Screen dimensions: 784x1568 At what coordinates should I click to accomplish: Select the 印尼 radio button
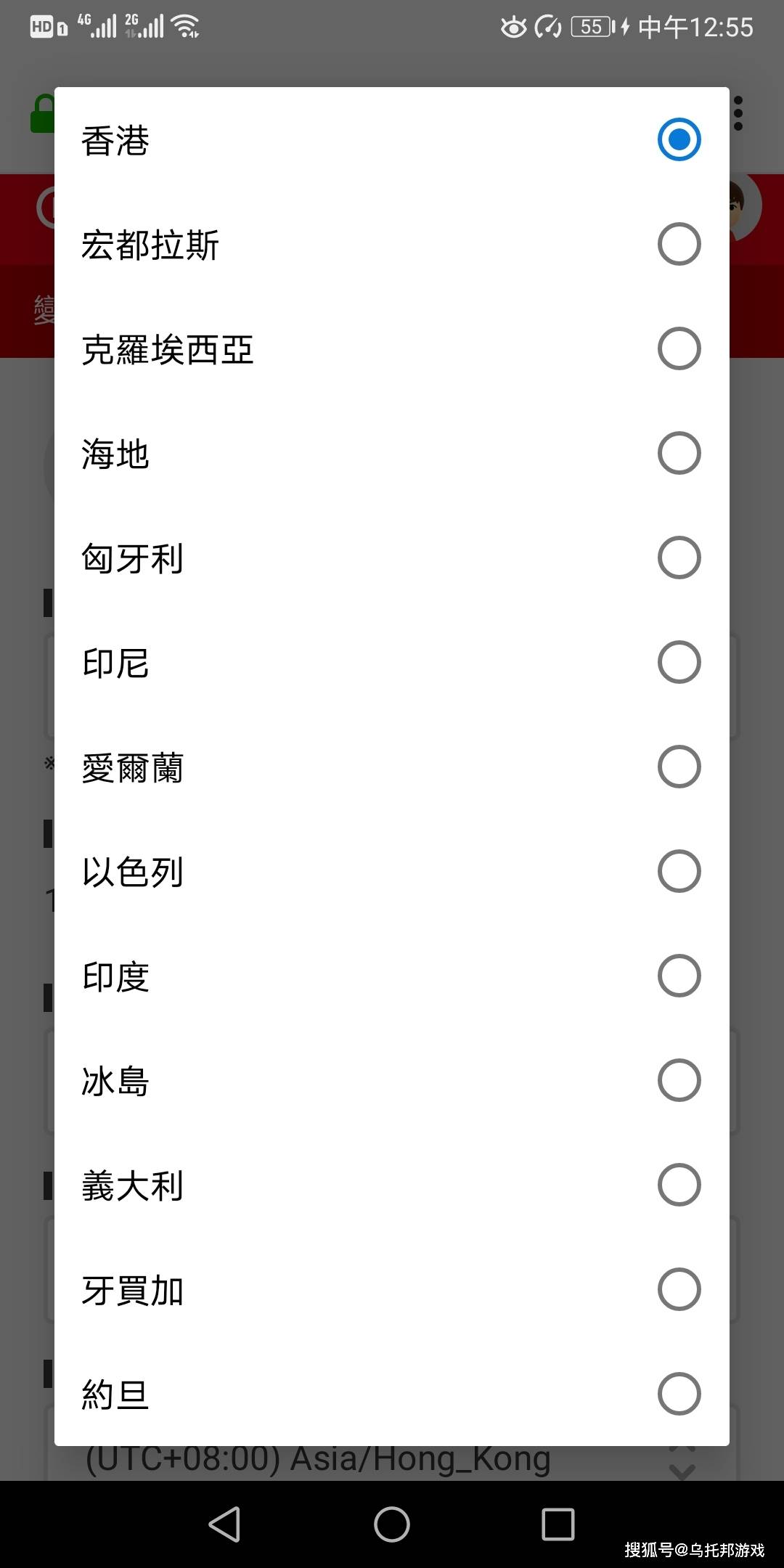click(x=678, y=662)
